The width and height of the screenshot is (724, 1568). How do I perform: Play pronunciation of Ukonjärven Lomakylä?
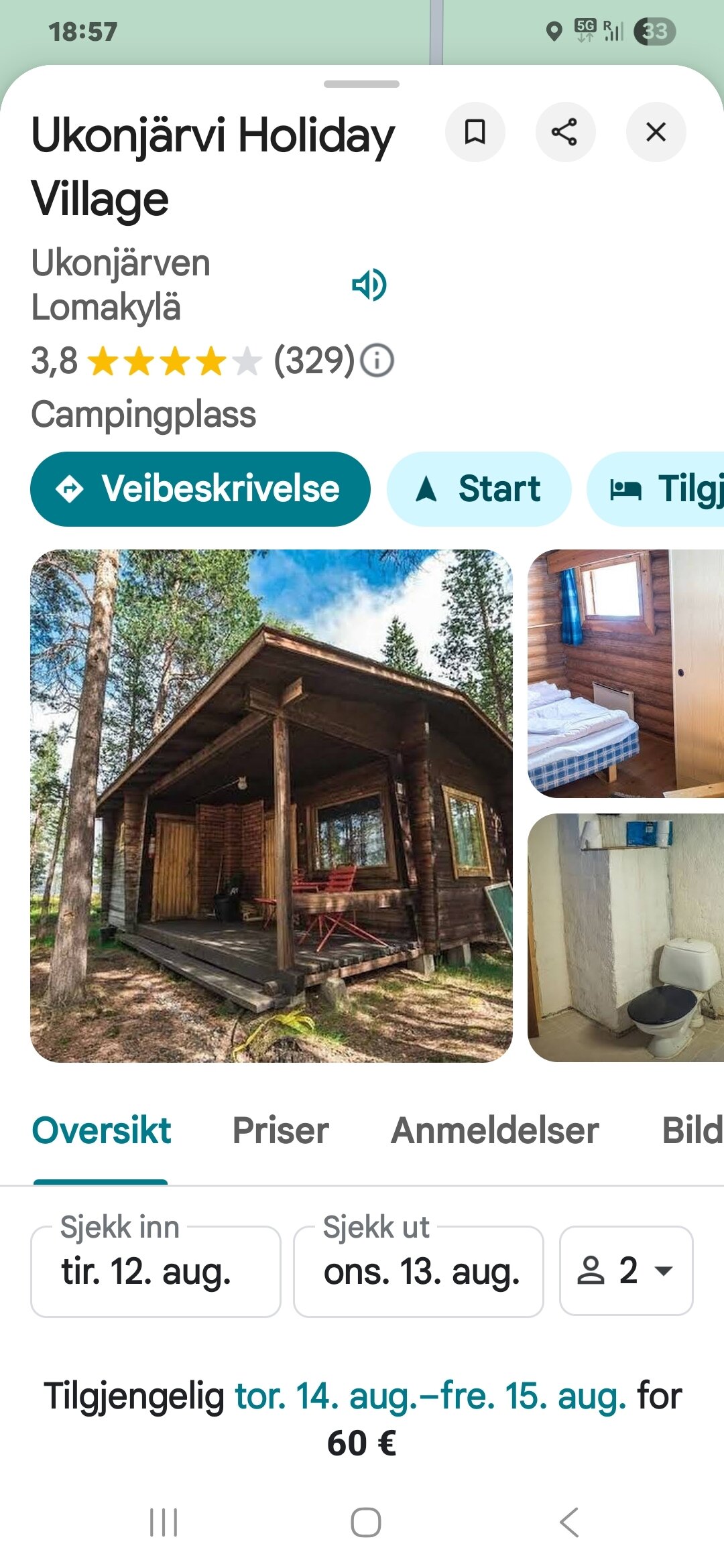369,285
